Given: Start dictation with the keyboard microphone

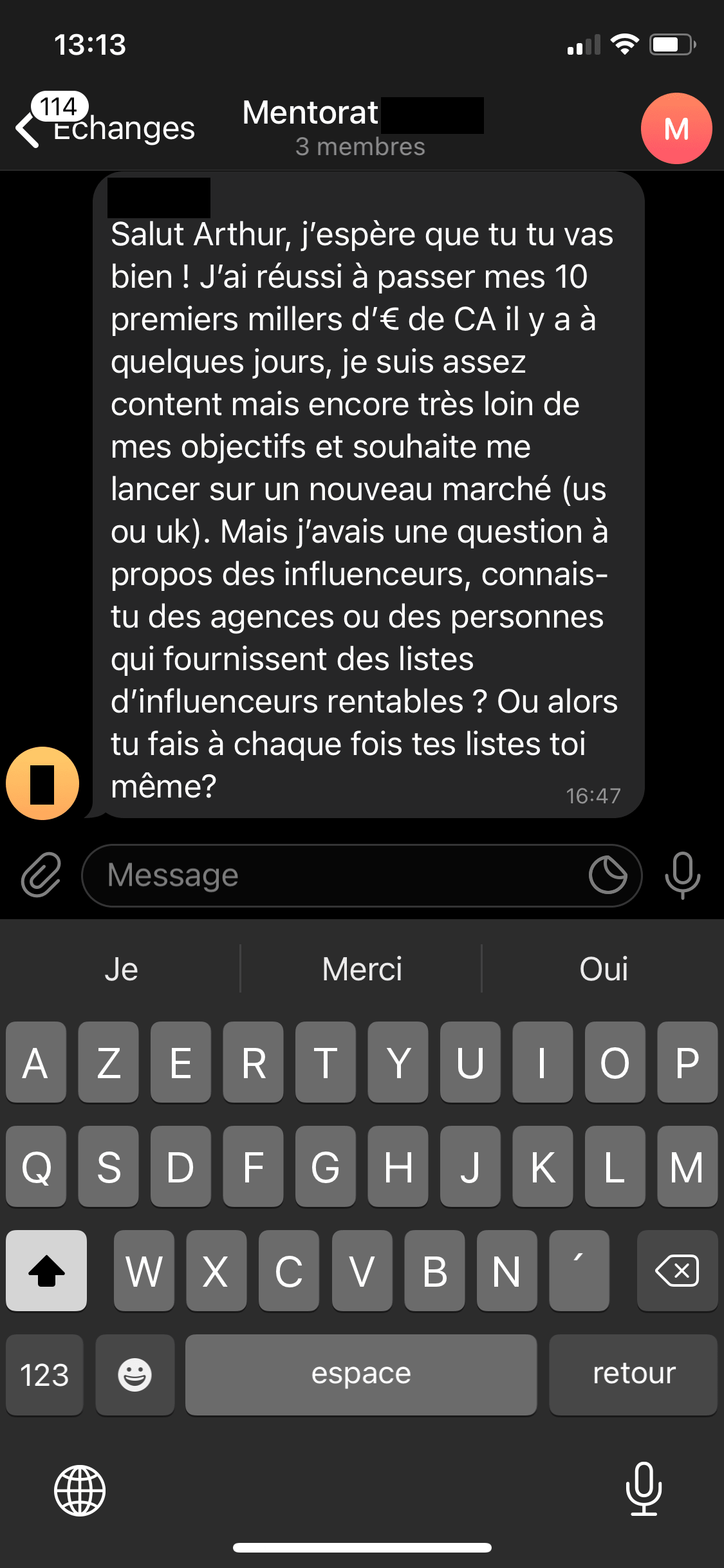Looking at the screenshot, I should pyautogui.click(x=644, y=1489).
